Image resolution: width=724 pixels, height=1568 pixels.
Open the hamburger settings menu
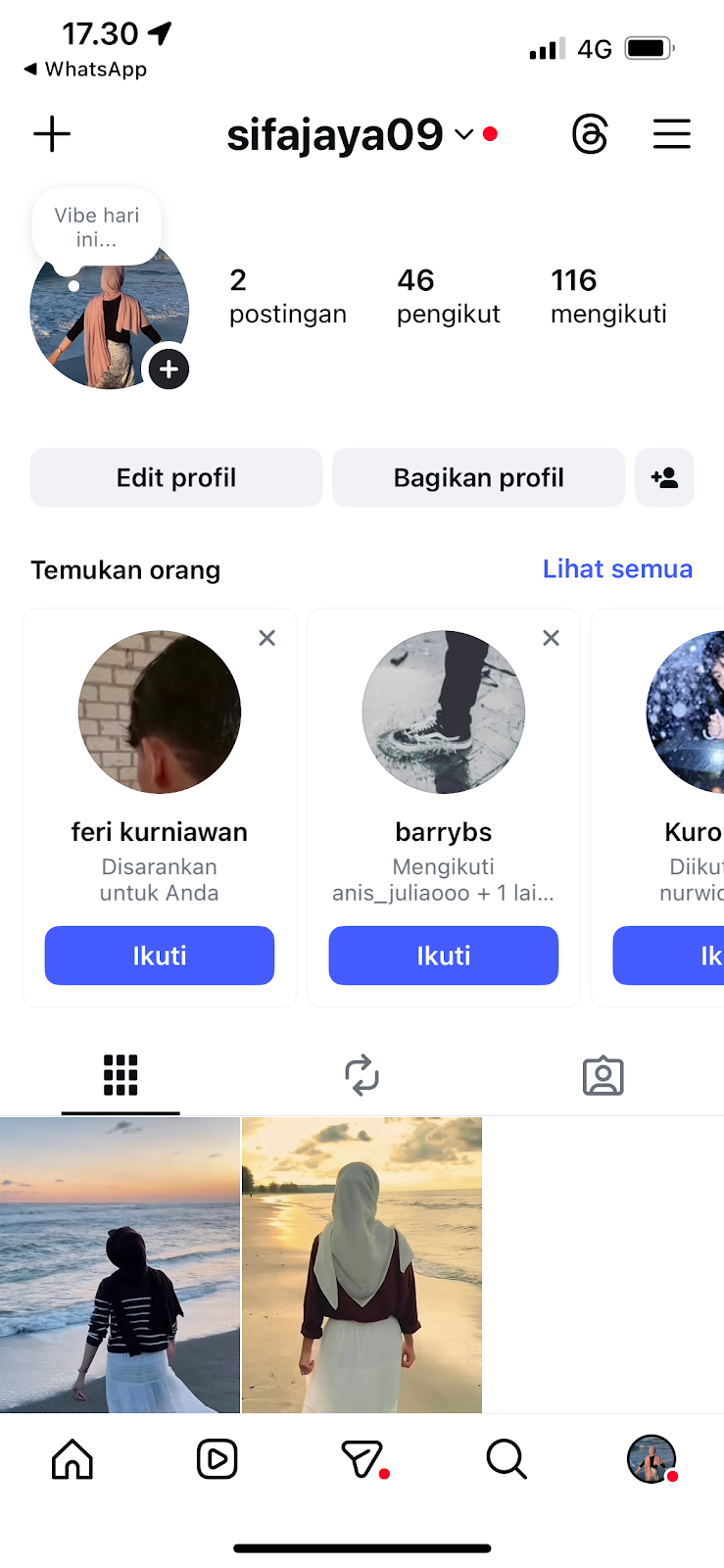(672, 134)
